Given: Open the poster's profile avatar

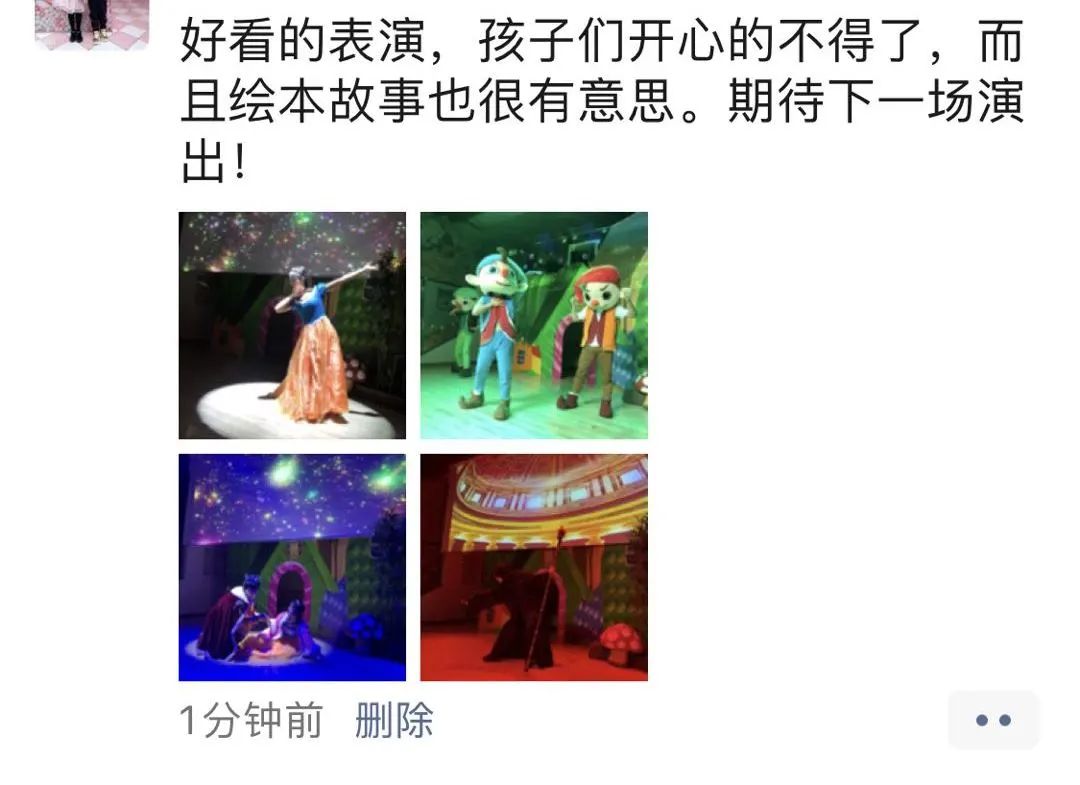Looking at the screenshot, I should [92, 22].
